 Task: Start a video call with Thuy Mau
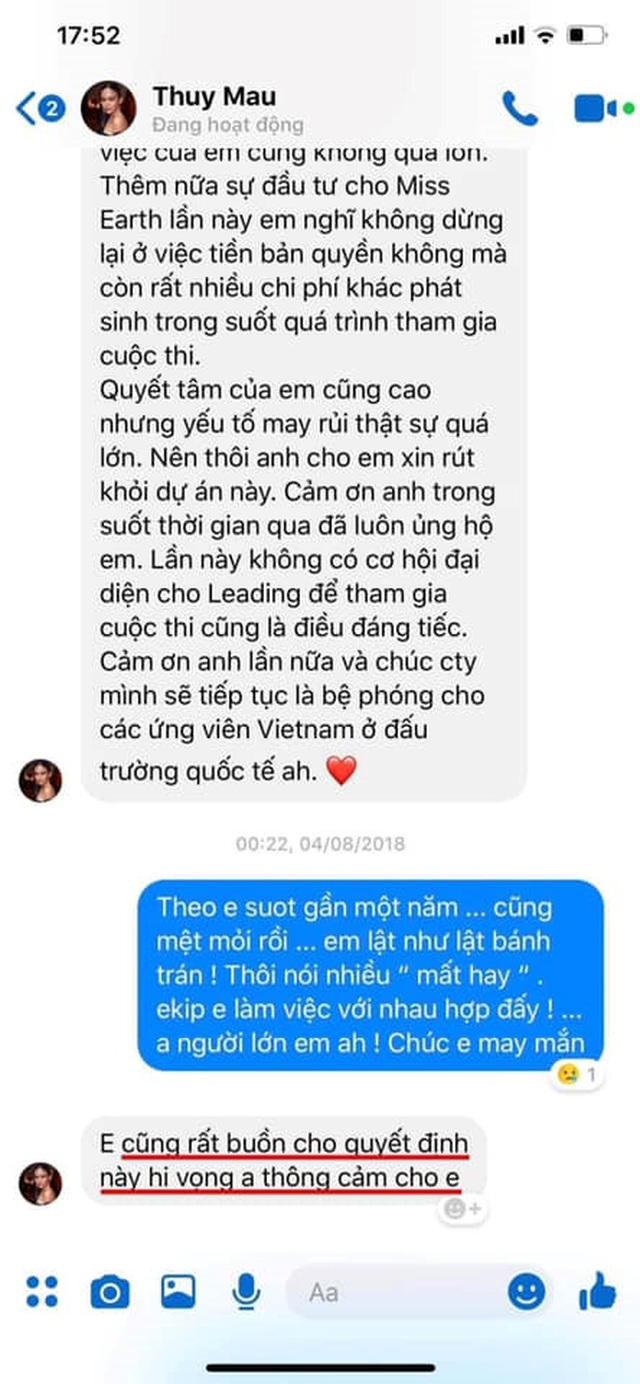[x=596, y=108]
